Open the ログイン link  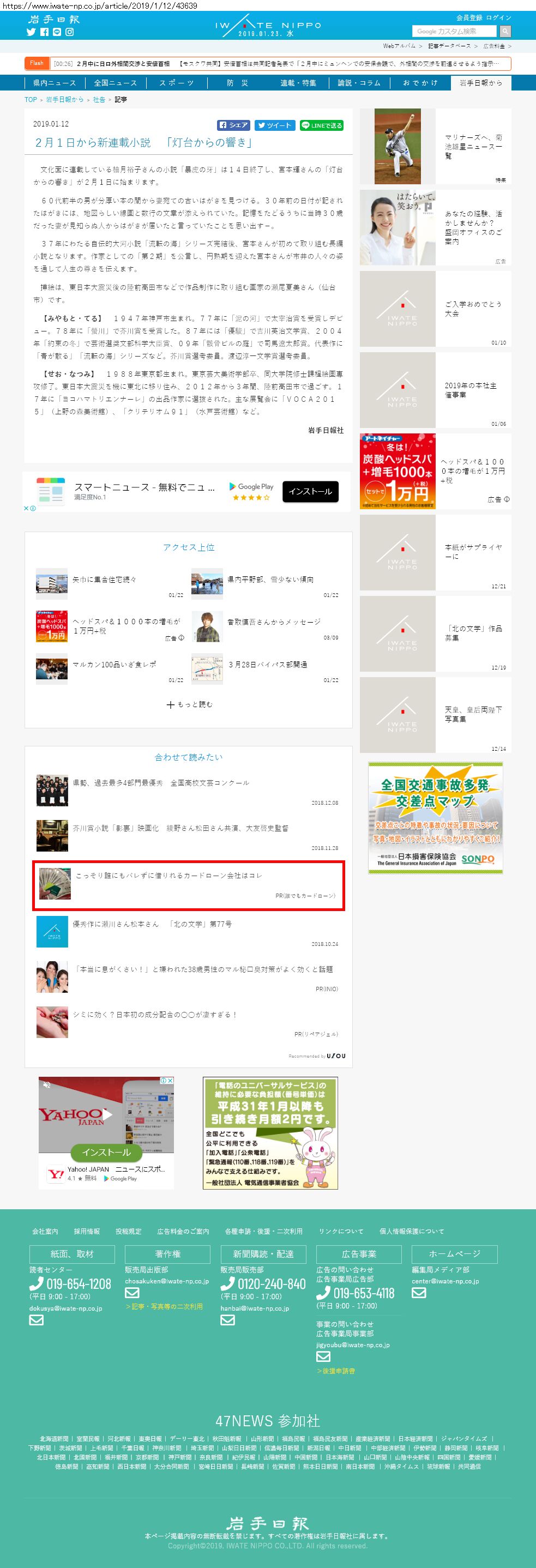click(x=498, y=17)
